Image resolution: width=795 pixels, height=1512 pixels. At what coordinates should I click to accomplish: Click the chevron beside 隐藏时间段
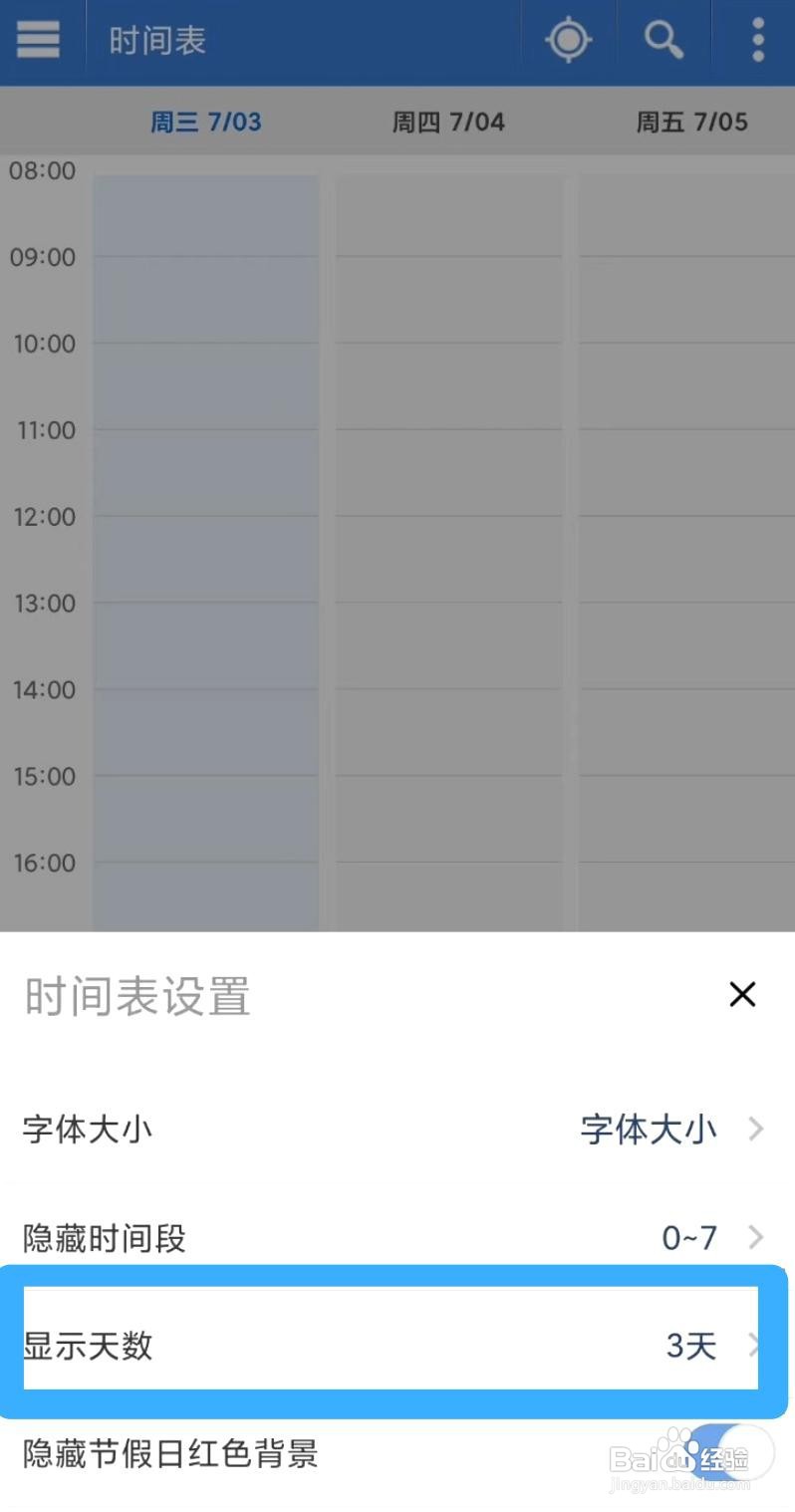click(x=753, y=1238)
